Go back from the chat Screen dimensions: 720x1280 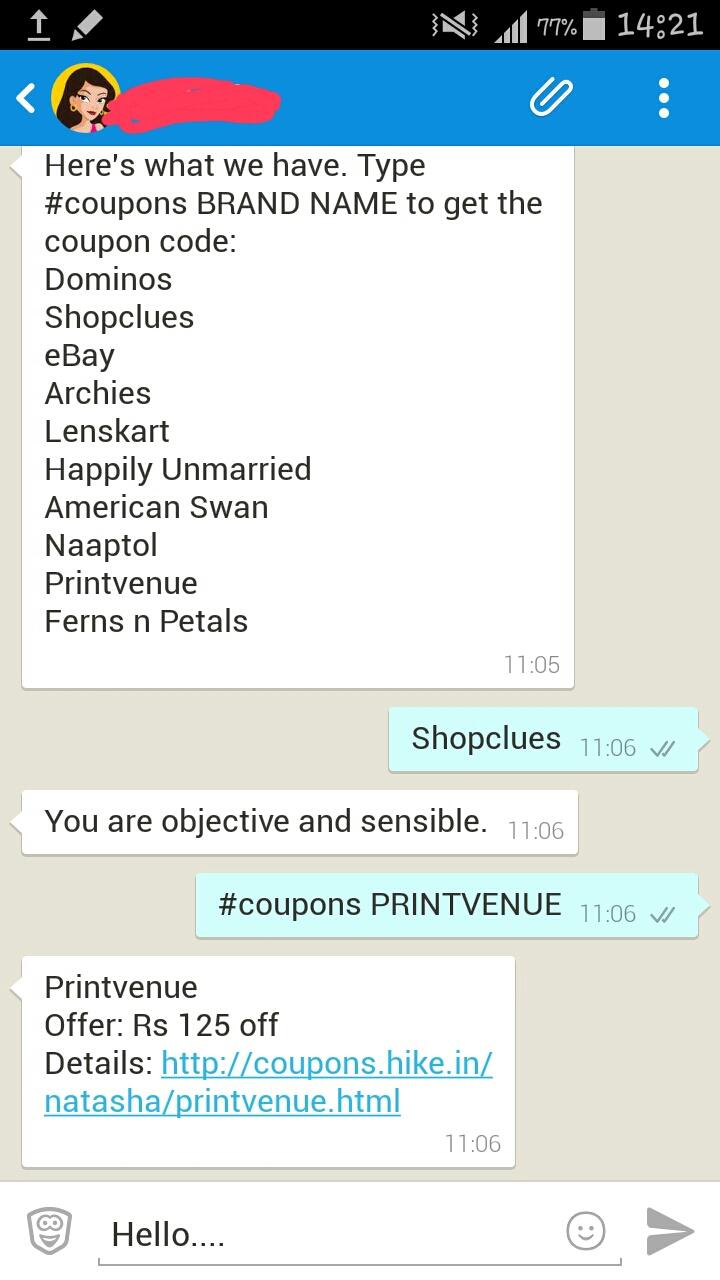(x=26, y=98)
